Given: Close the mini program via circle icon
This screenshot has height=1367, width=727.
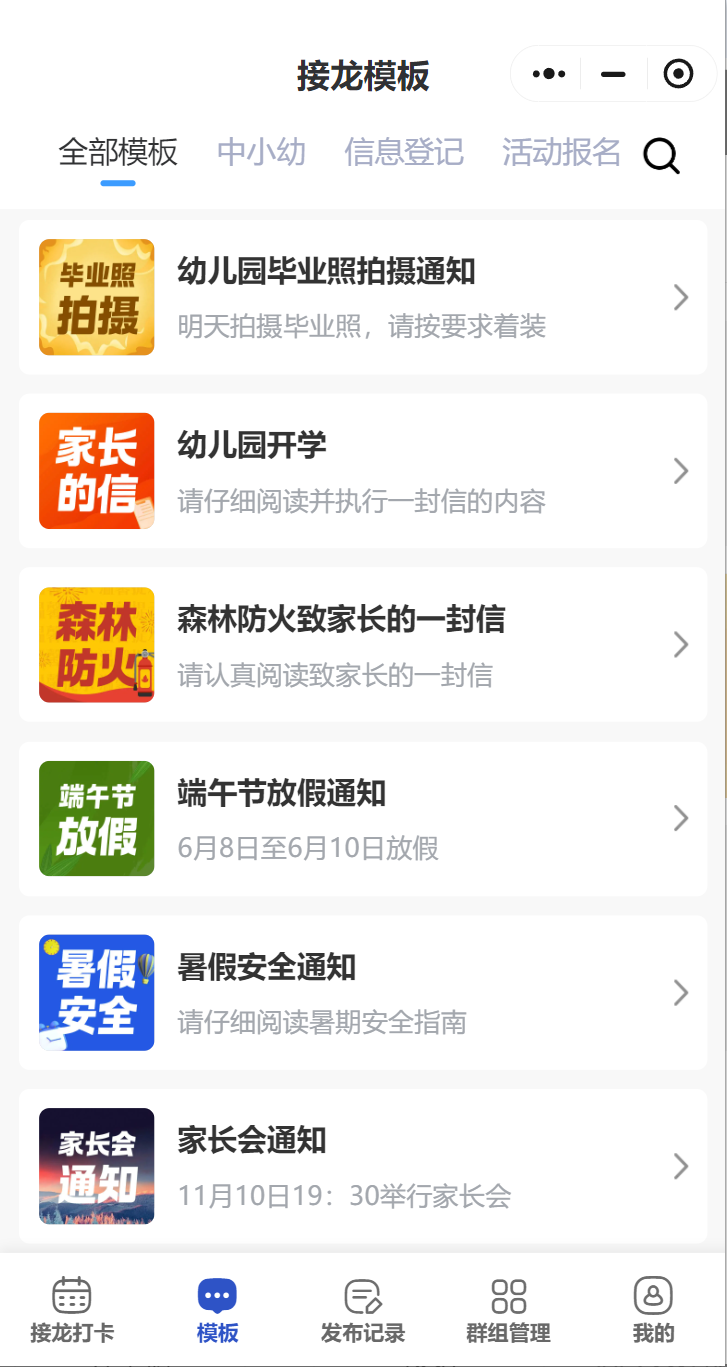Looking at the screenshot, I should [678, 74].
